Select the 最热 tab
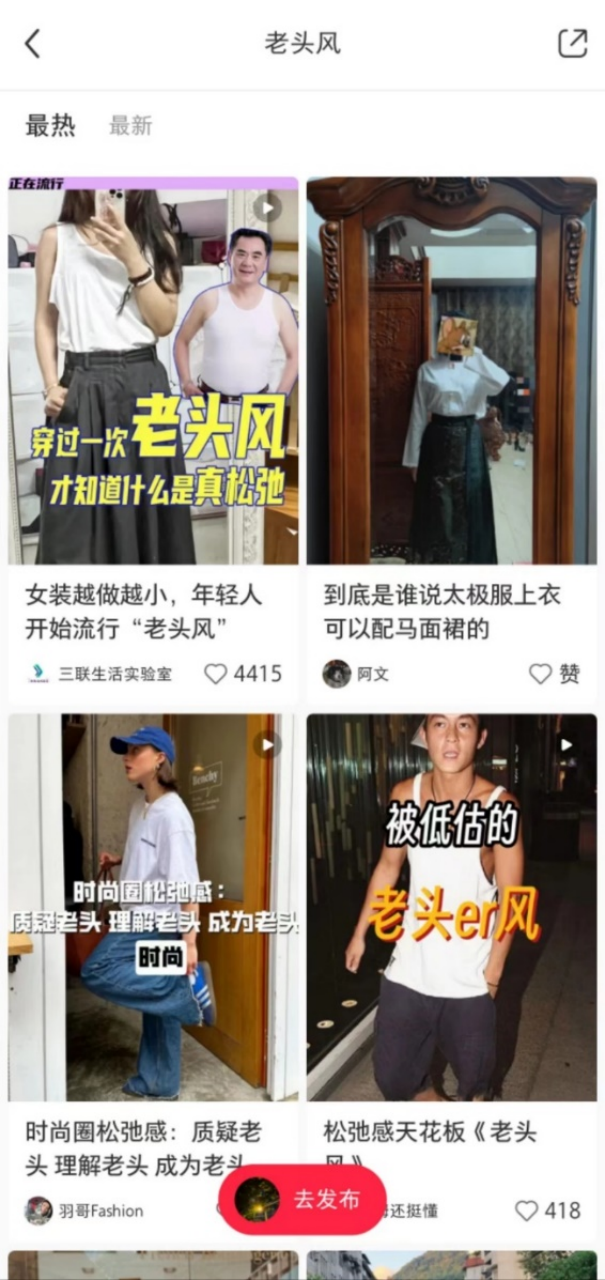The image size is (605, 1280). pos(50,126)
